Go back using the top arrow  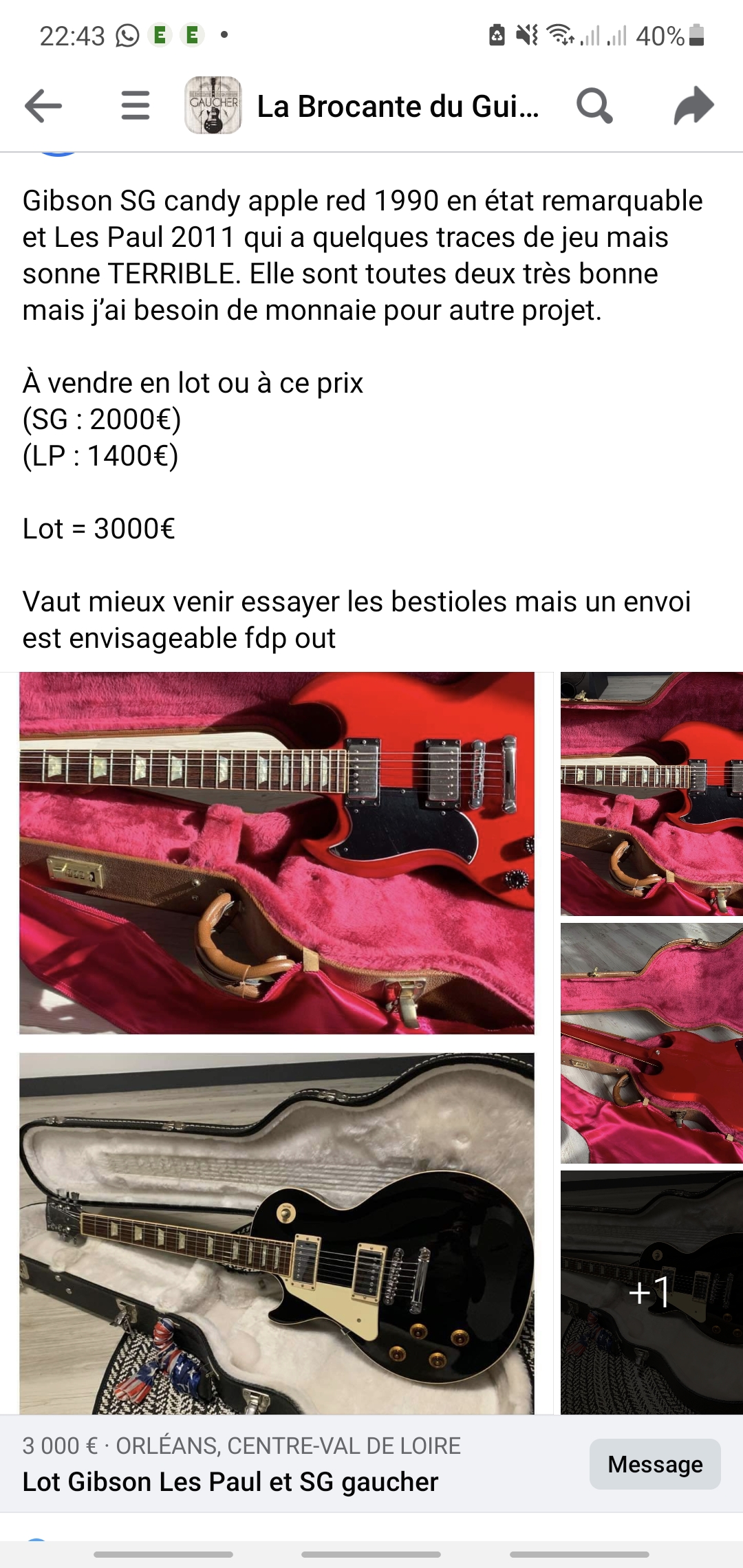43,106
